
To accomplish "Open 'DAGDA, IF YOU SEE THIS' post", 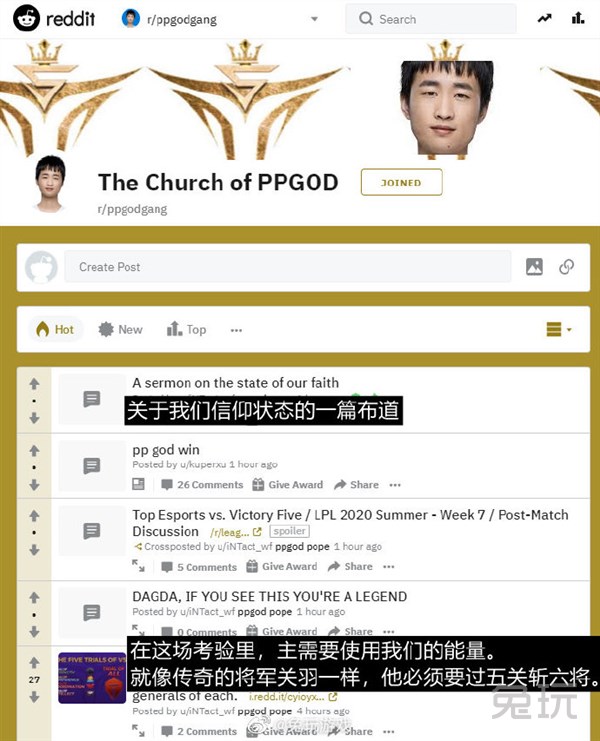I will [x=269, y=596].
